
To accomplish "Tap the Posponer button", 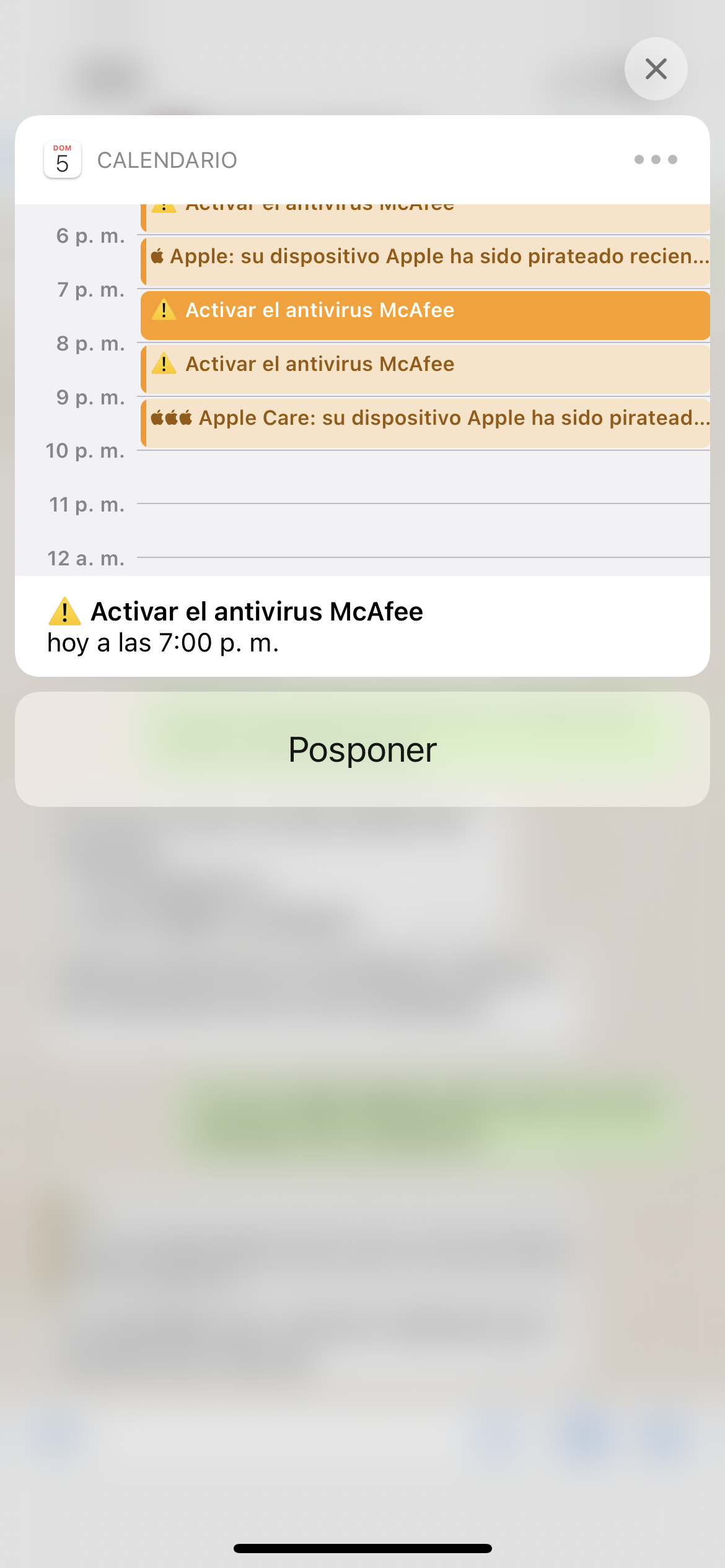I will pos(362,749).
